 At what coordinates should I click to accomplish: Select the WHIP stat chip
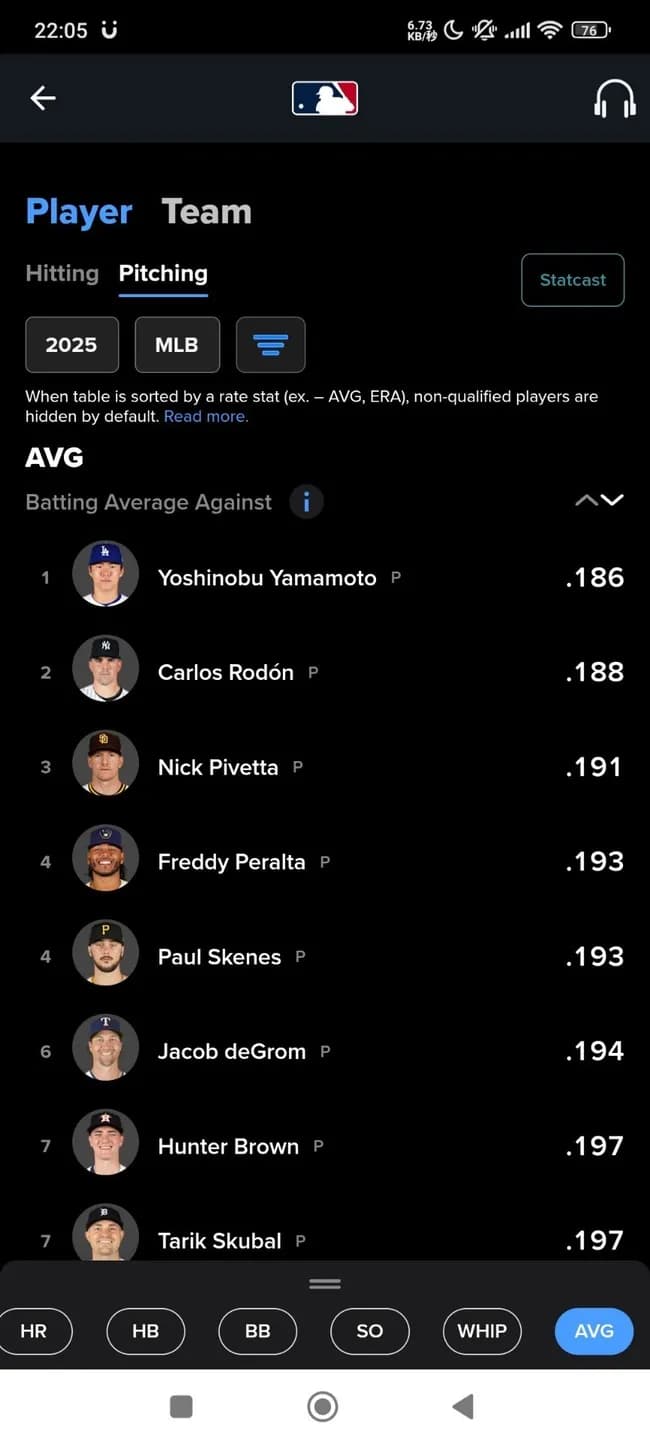point(482,1331)
